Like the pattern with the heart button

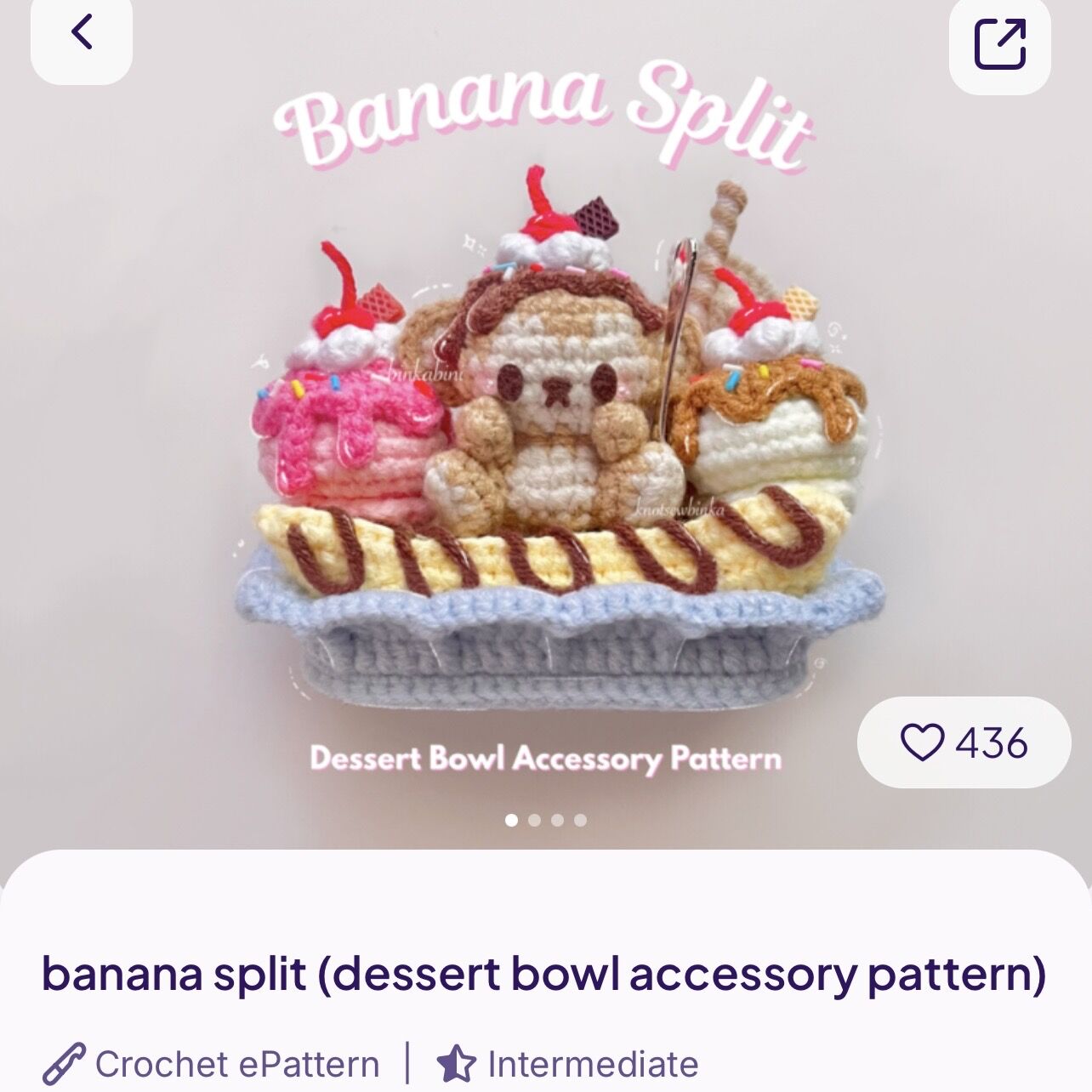point(964,742)
